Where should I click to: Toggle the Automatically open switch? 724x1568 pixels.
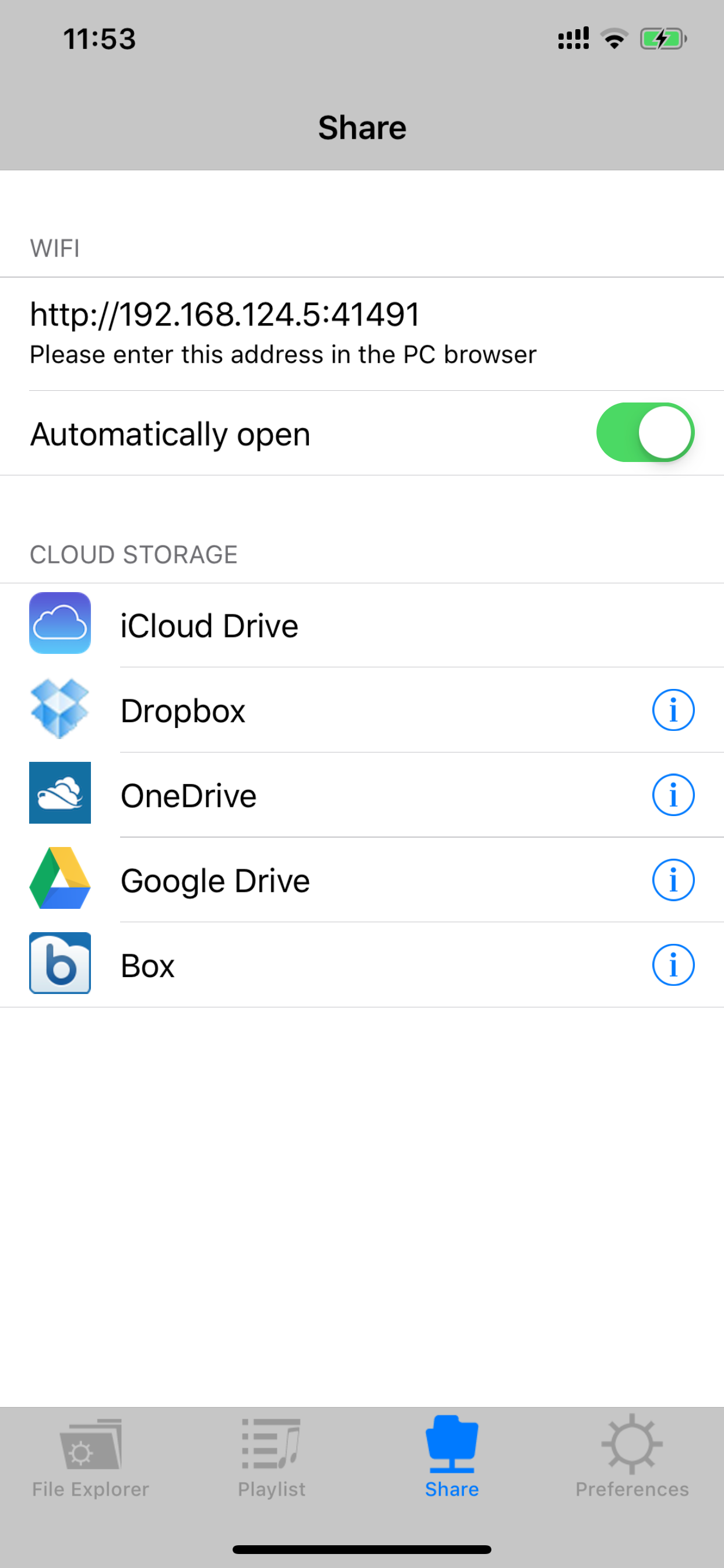point(645,433)
